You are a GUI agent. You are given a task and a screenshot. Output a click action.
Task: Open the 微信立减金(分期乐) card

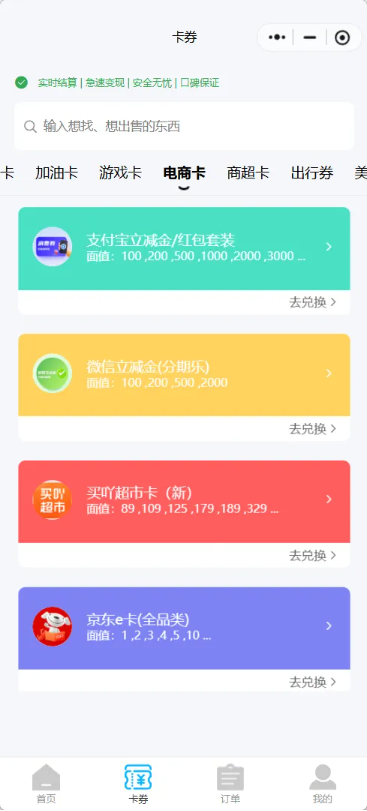click(184, 375)
